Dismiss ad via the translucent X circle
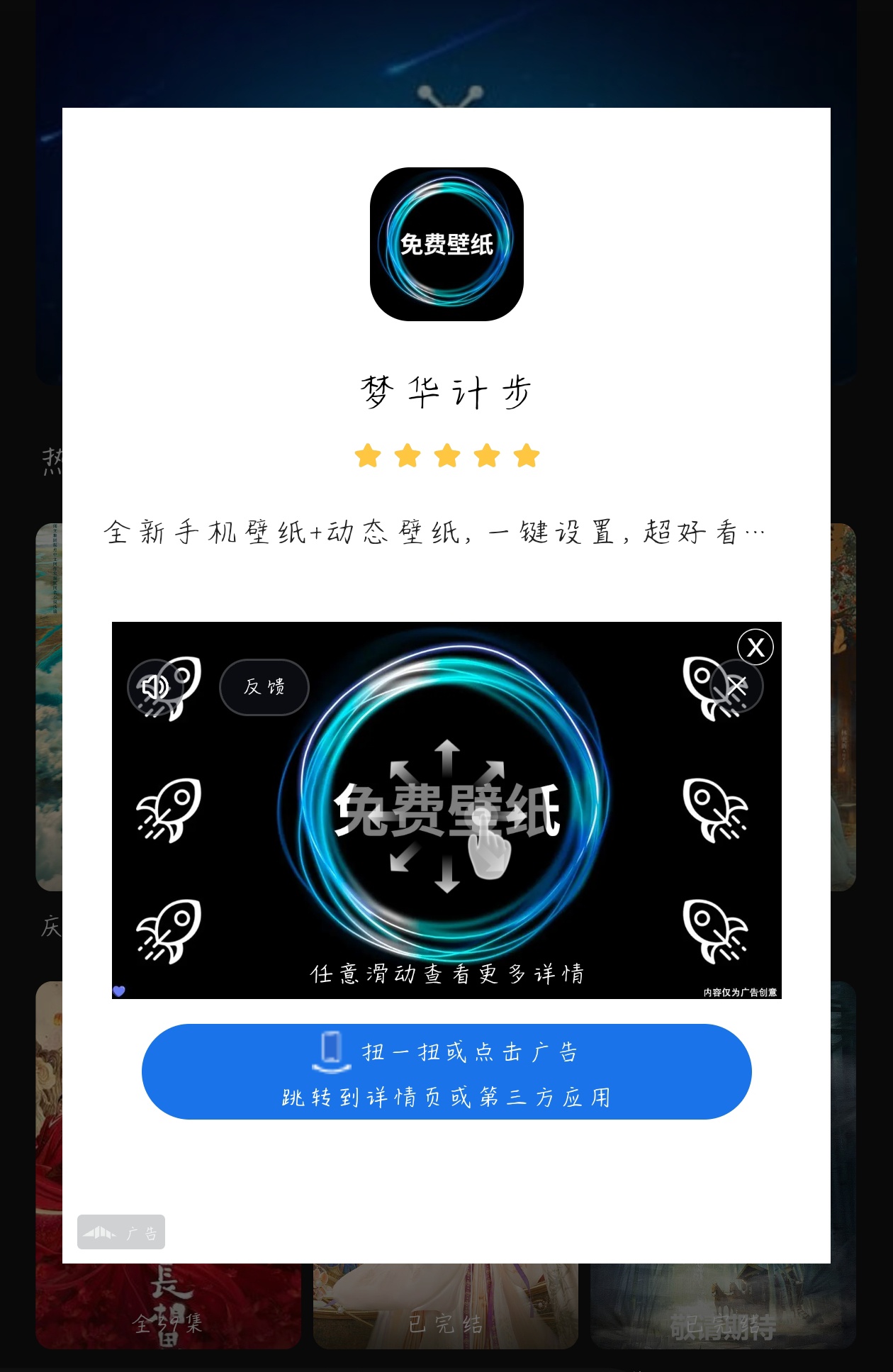The height and width of the screenshot is (1372, 893). click(737, 686)
